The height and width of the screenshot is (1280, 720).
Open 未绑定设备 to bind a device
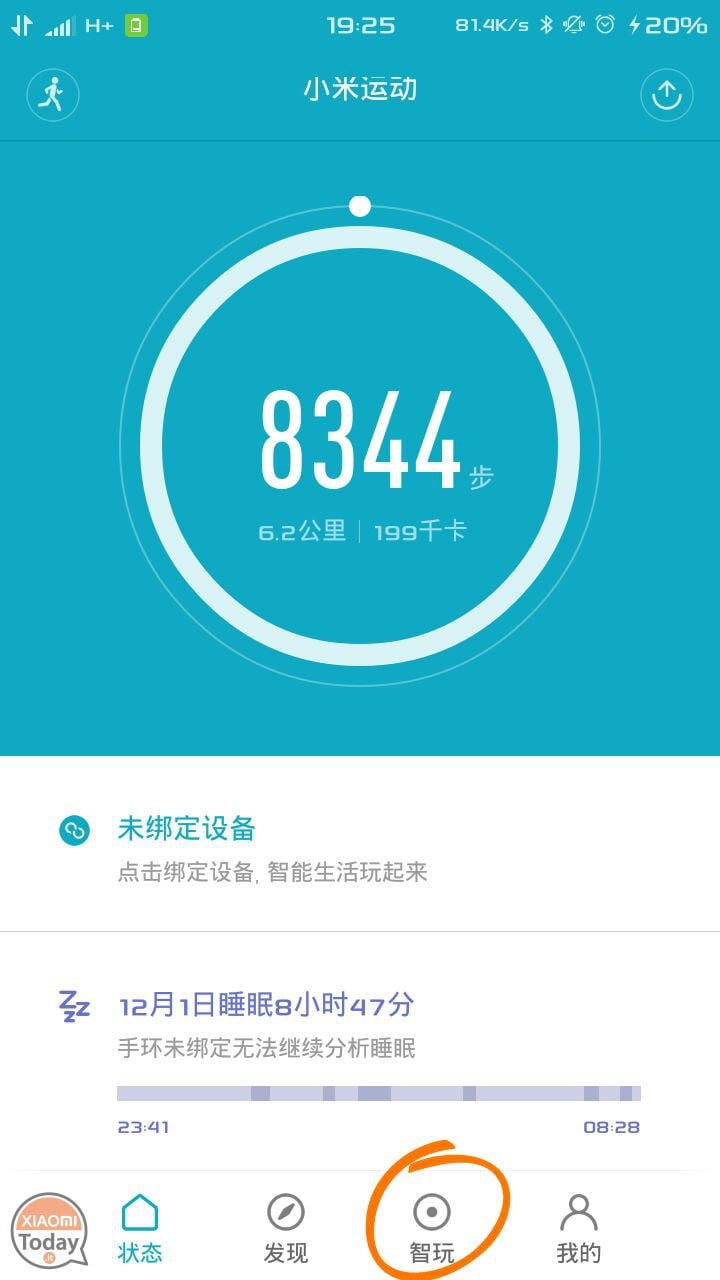click(x=360, y=849)
